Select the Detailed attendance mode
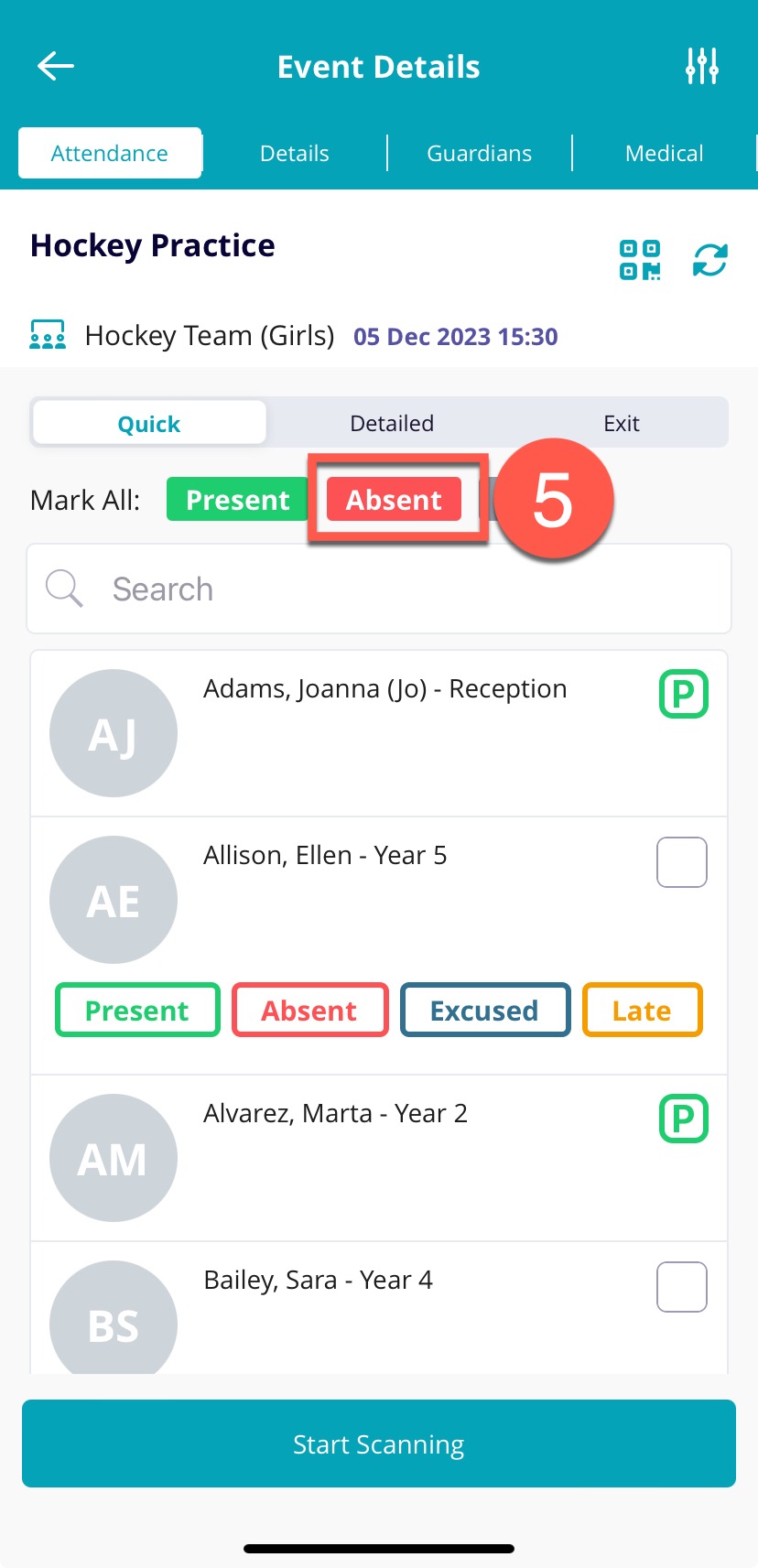 coord(392,423)
